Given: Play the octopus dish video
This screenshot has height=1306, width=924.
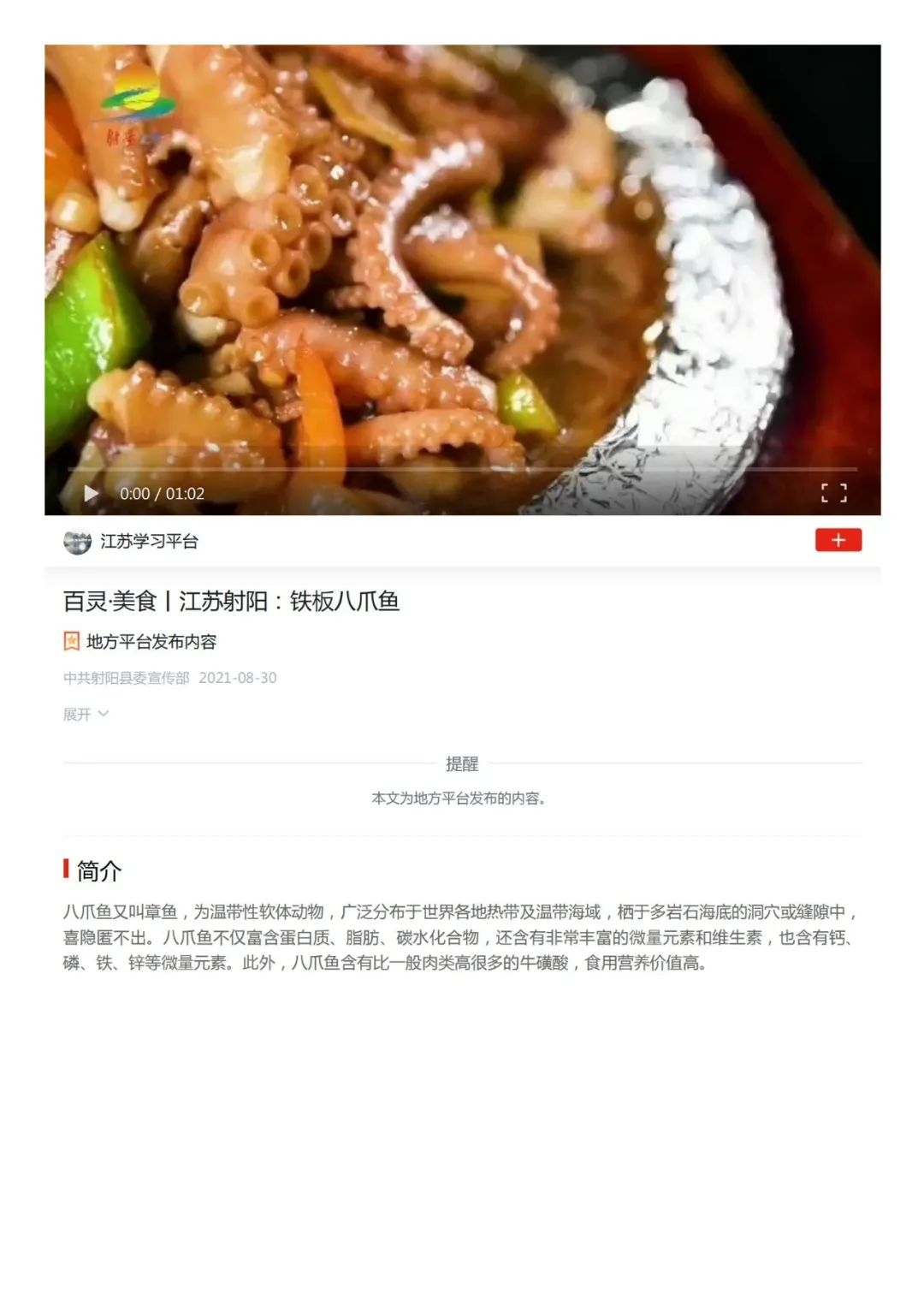Looking at the screenshot, I should coord(91,493).
